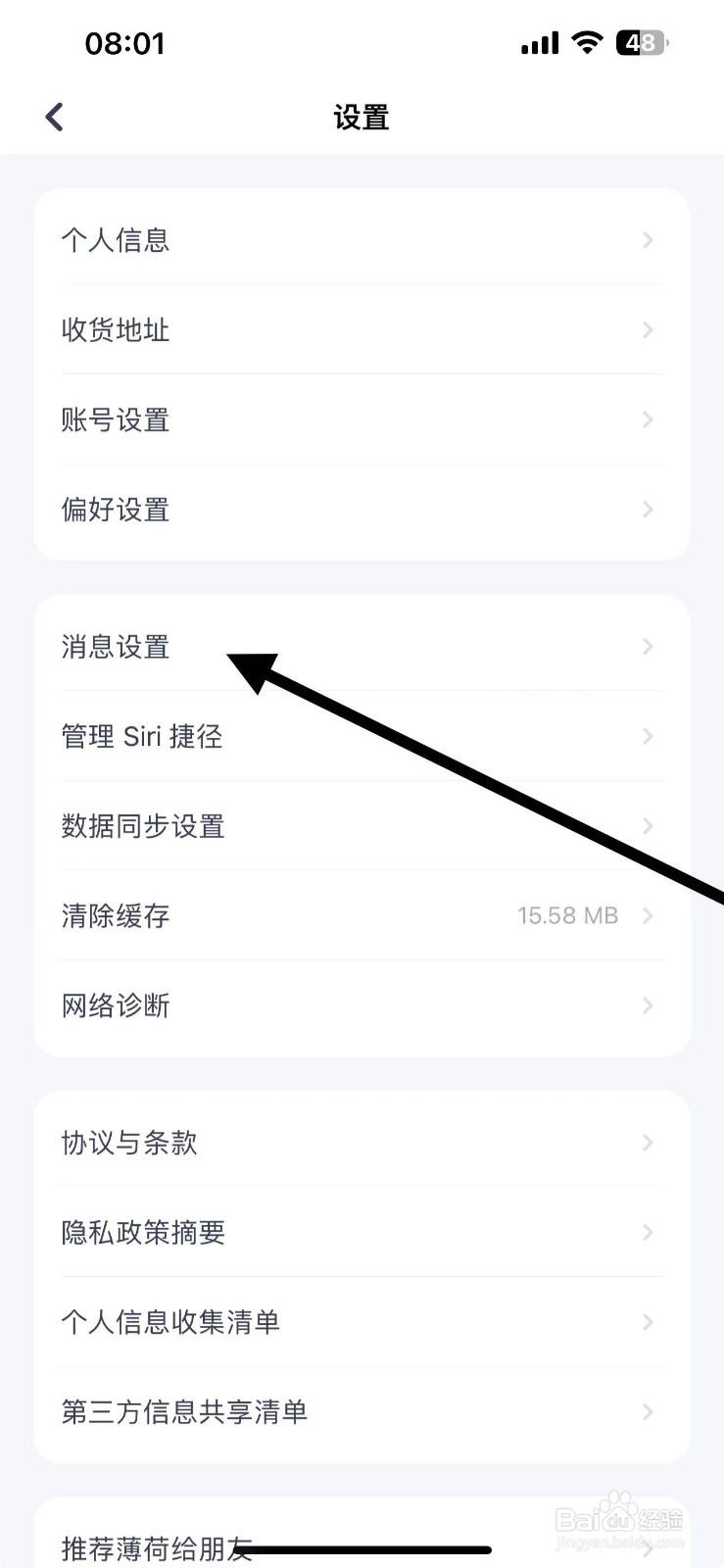This screenshot has width=724, height=1568.
Task: Expand 账号设置 via its chevron
Action: (647, 419)
